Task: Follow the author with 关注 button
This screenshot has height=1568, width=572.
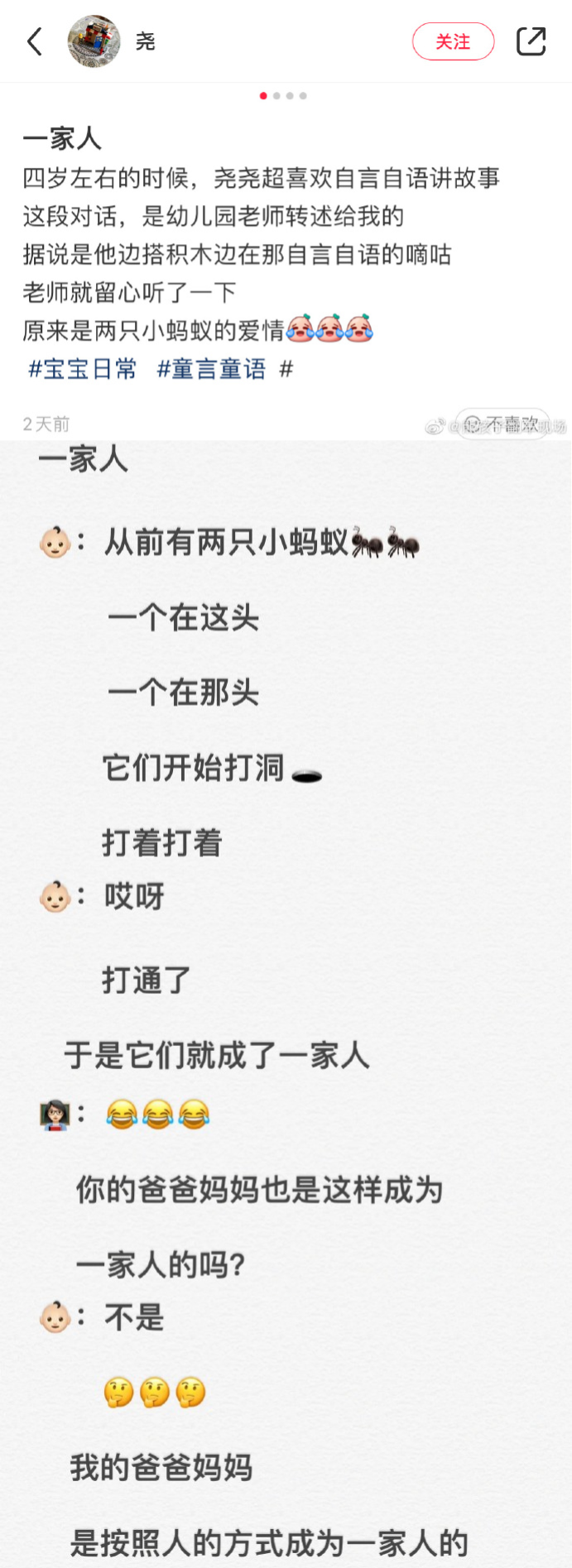Action: tap(453, 41)
